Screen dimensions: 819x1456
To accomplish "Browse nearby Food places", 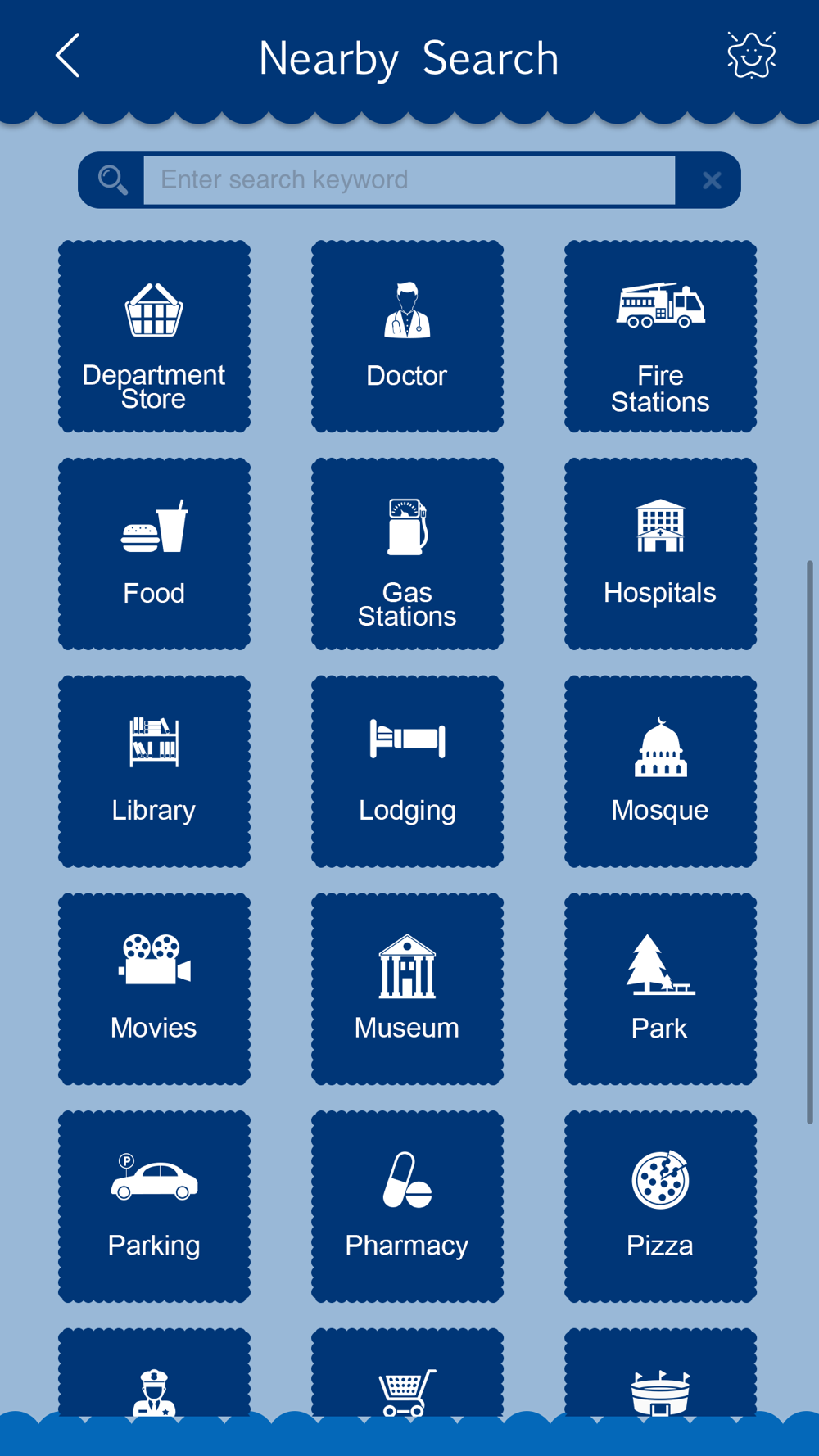I will (x=154, y=554).
